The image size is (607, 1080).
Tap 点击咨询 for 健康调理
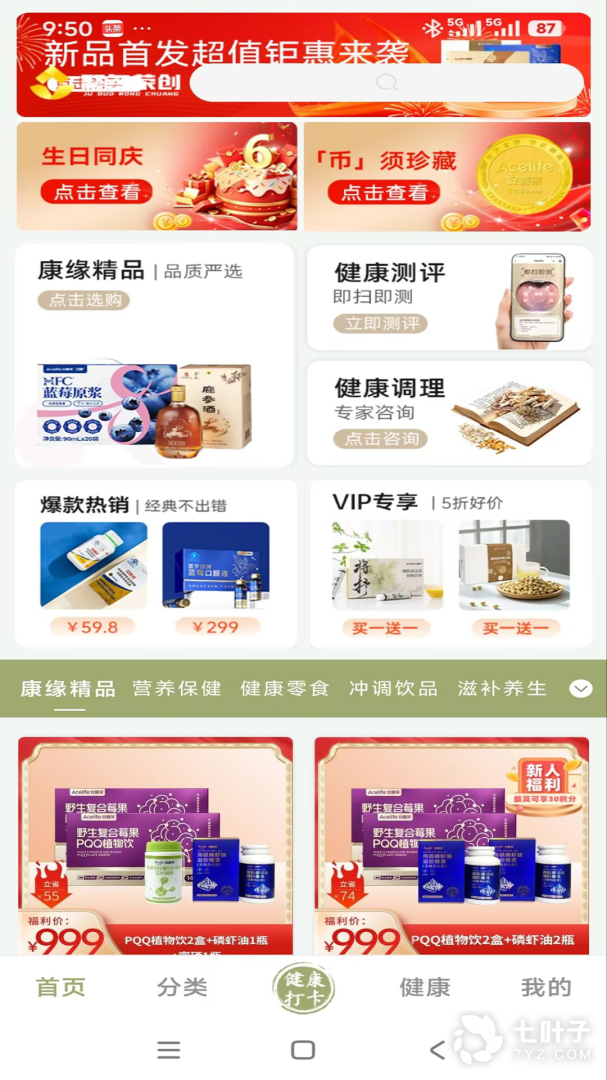click(380, 439)
